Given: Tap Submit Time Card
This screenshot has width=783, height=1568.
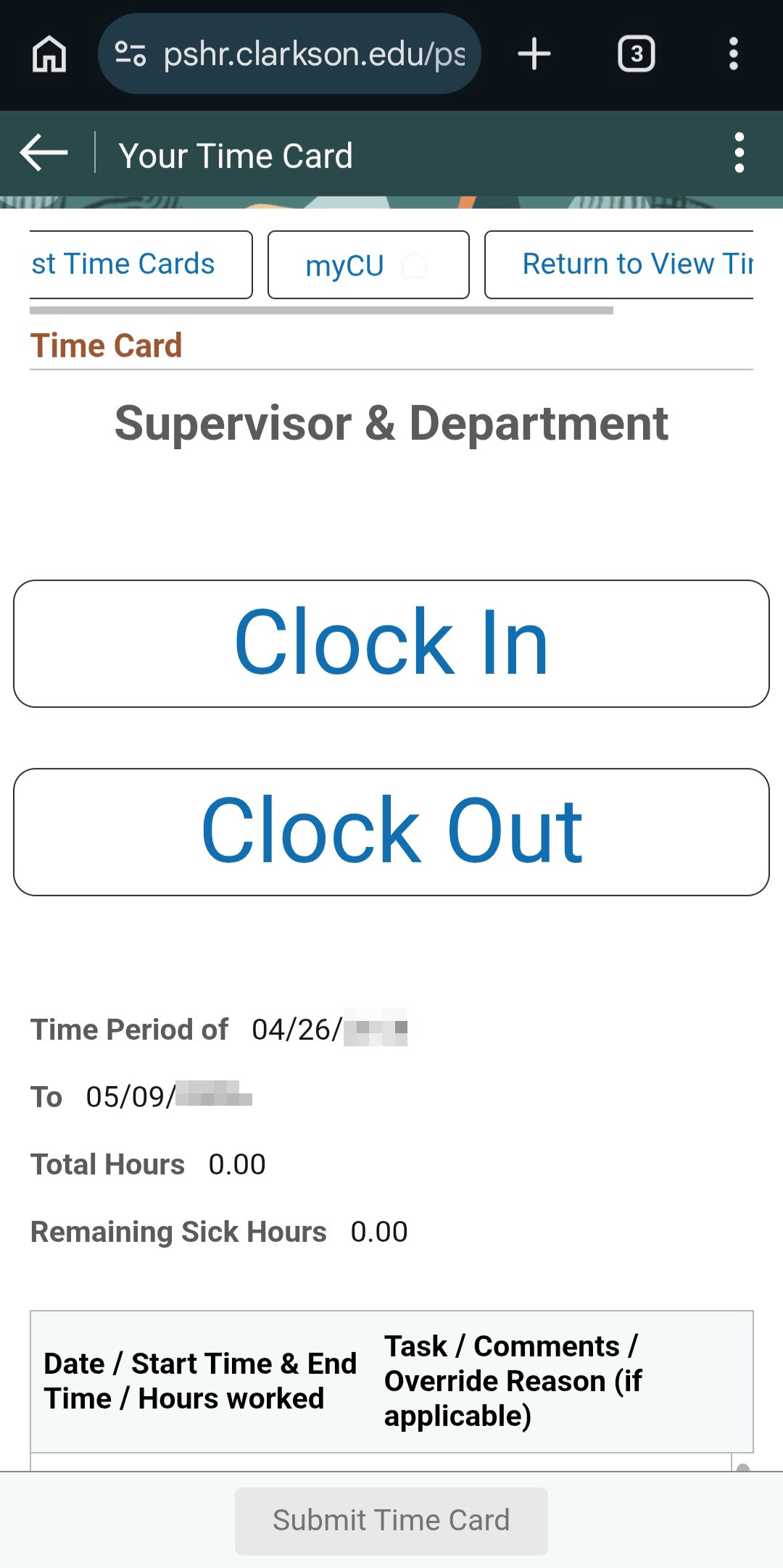Looking at the screenshot, I should (391, 1520).
